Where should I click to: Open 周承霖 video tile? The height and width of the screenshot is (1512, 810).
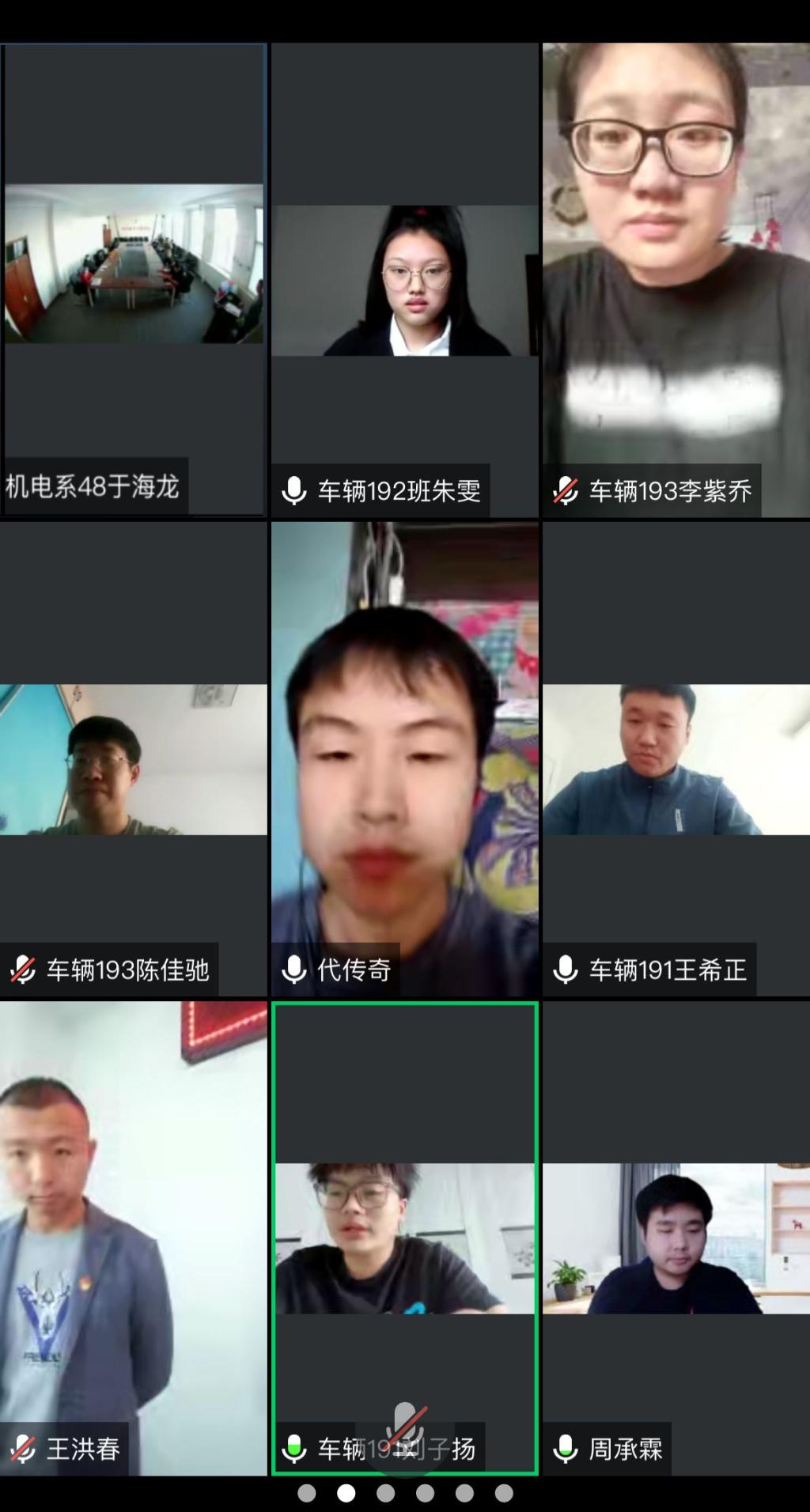pos(676,1238)
